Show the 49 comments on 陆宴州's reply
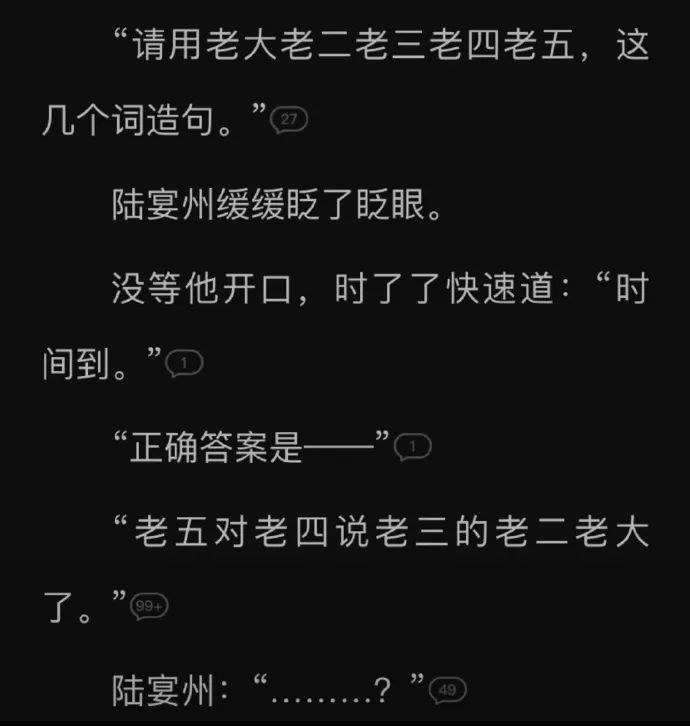The height and width of the screenshot is (726, 690). [x=447, y=689]
